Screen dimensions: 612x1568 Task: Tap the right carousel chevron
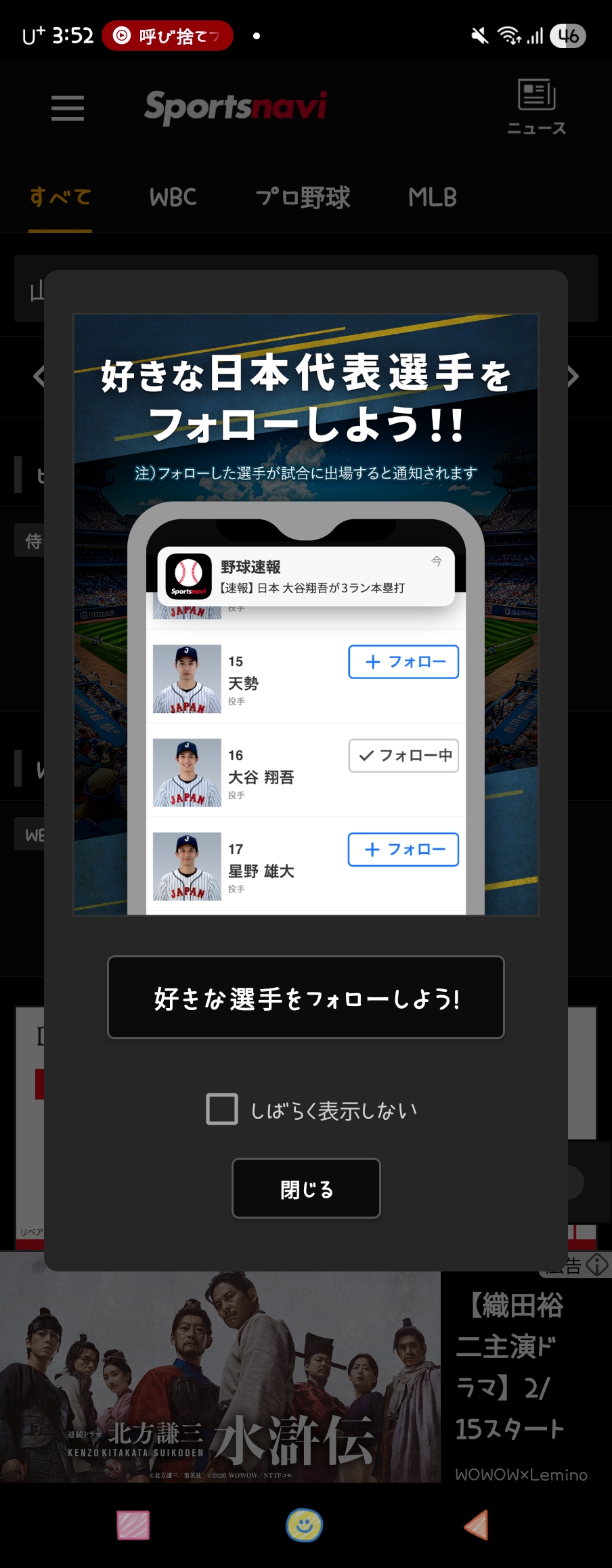(x=574, y=375)
